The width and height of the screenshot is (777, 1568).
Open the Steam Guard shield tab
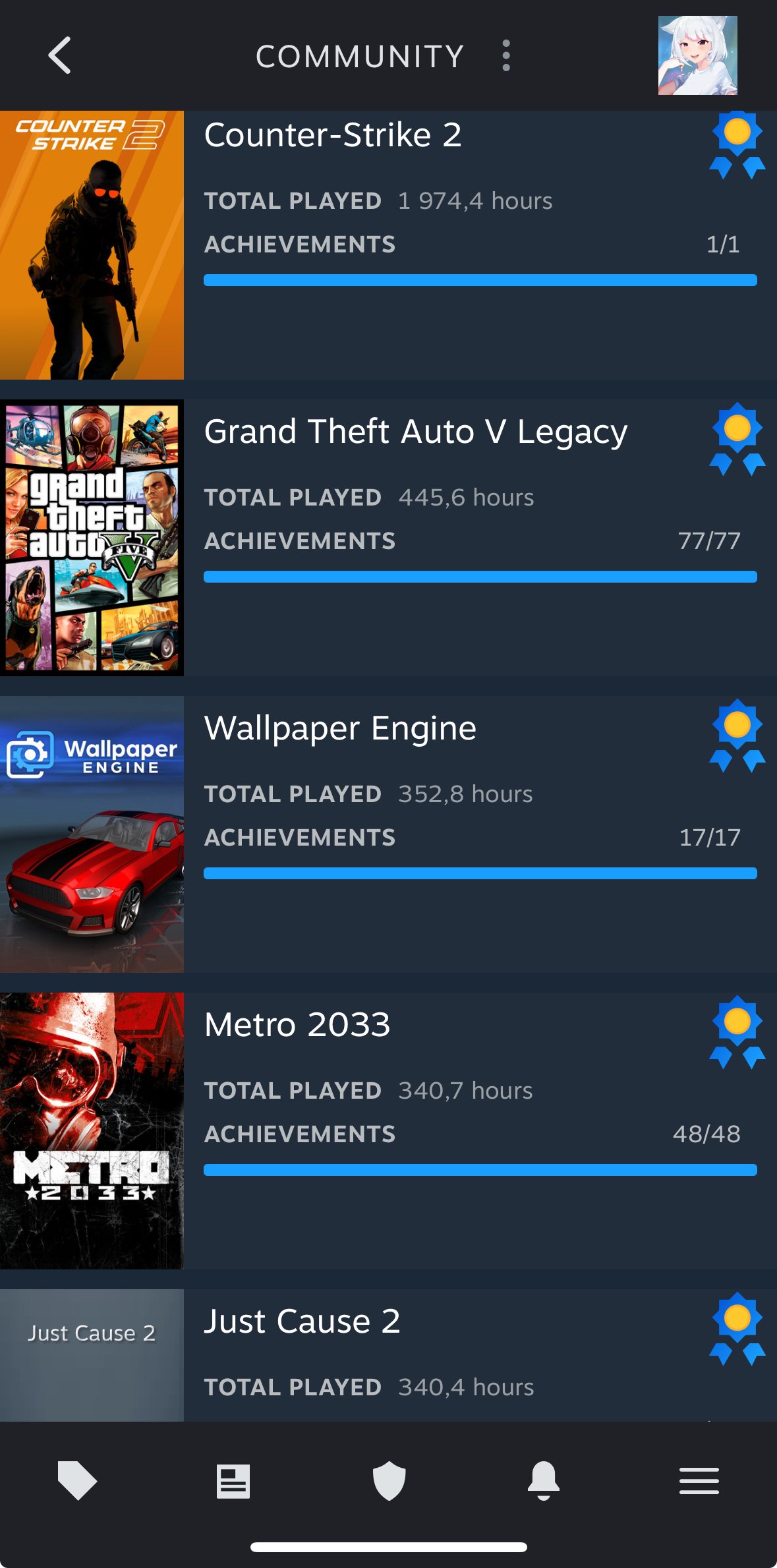pos(389,1480)
